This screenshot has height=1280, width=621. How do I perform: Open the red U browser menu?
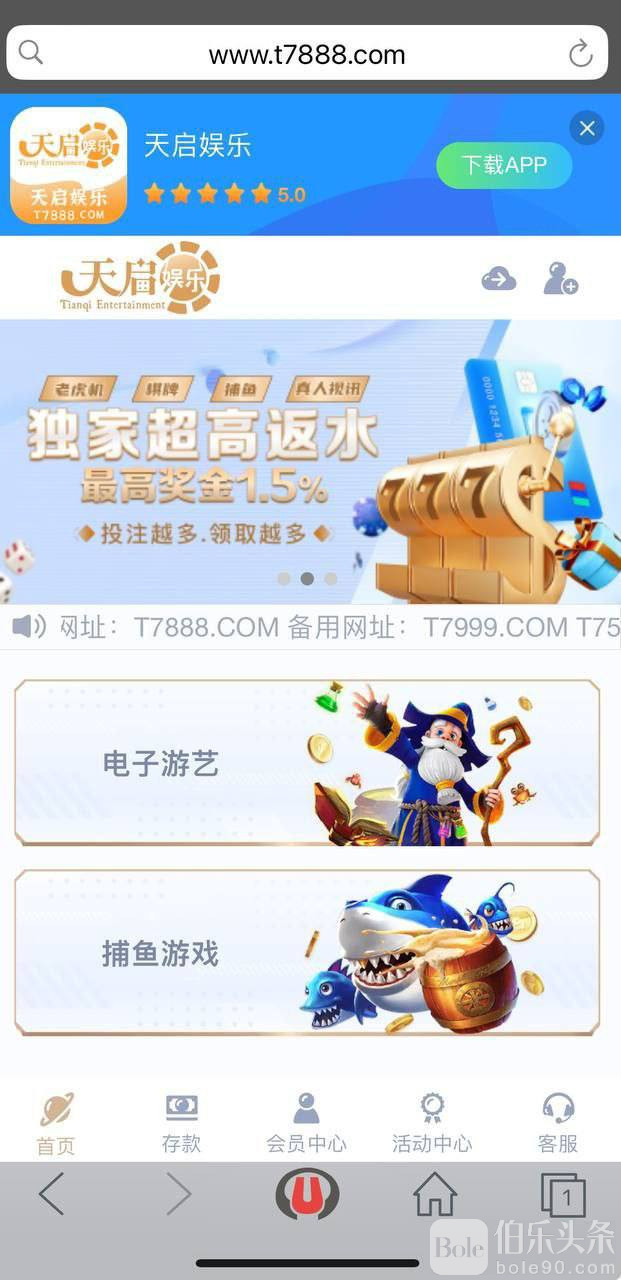[x=307, y=1194]
